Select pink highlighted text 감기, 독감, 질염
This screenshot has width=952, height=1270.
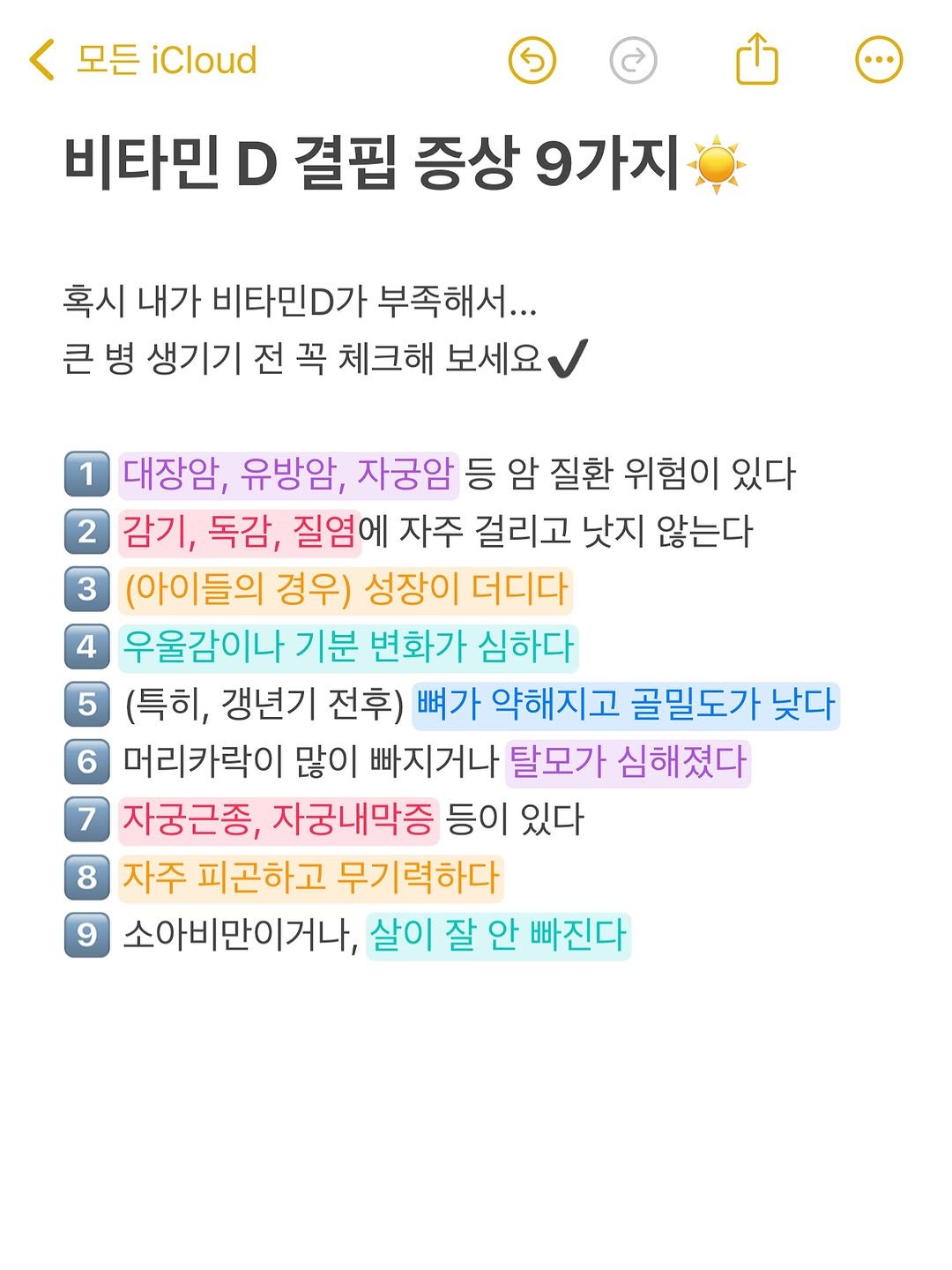click(240, 531)
